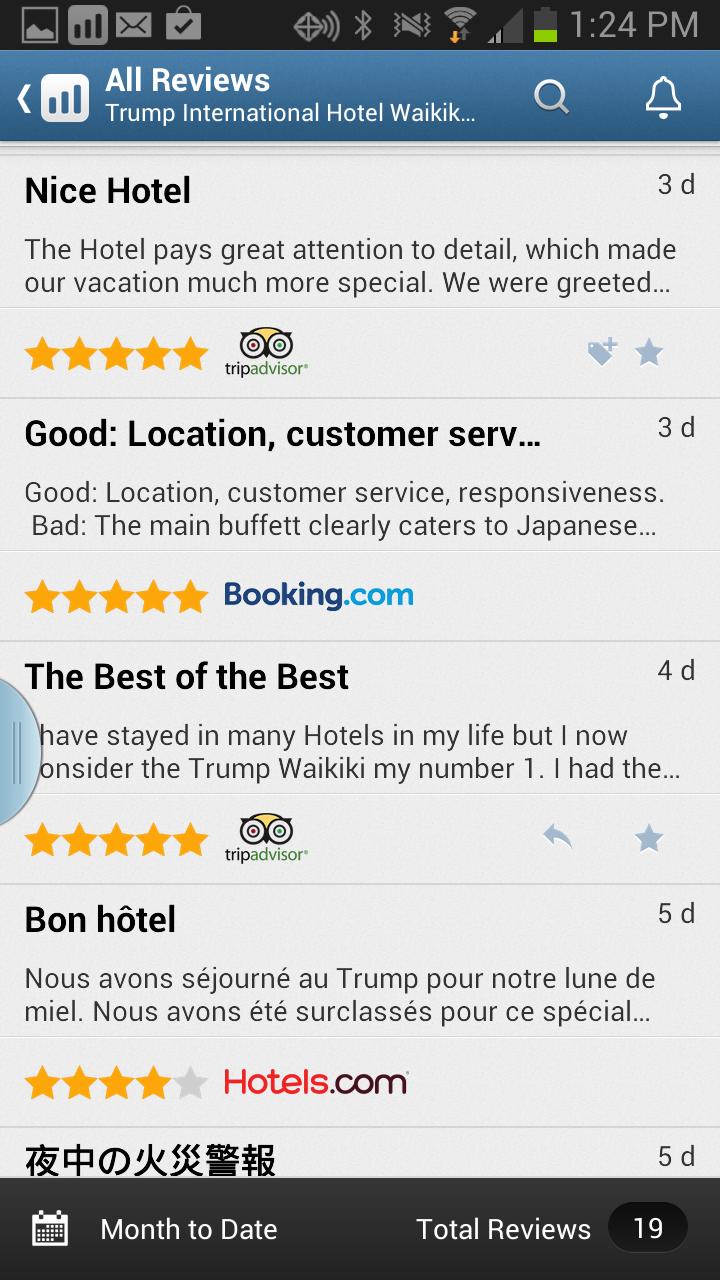720x1280 pixels.
Task: Change the Month to Date range
Action: [x=155, y=1229]
